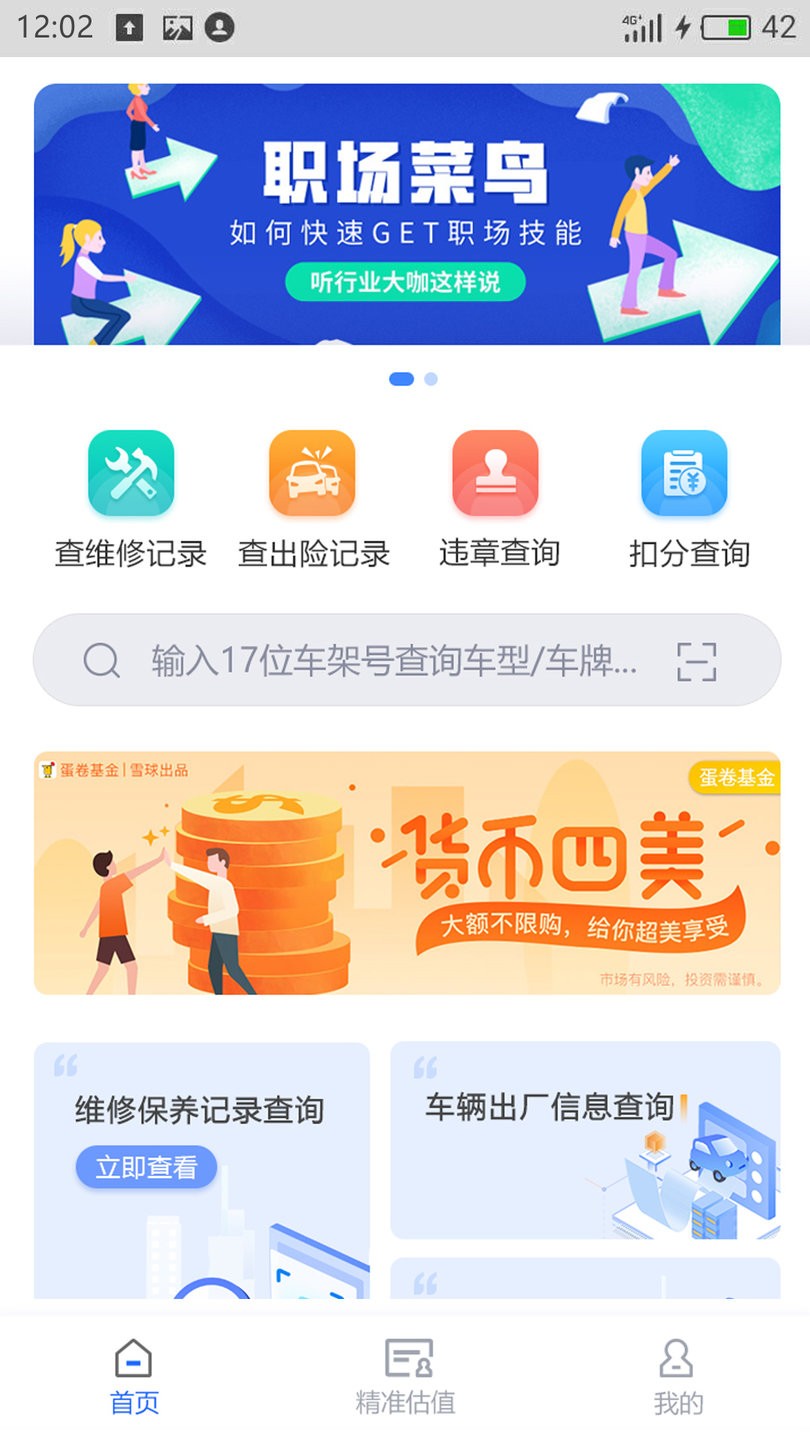Select the second carousel indicator dot
810x1440 pixels.
[x=431, y=379]
